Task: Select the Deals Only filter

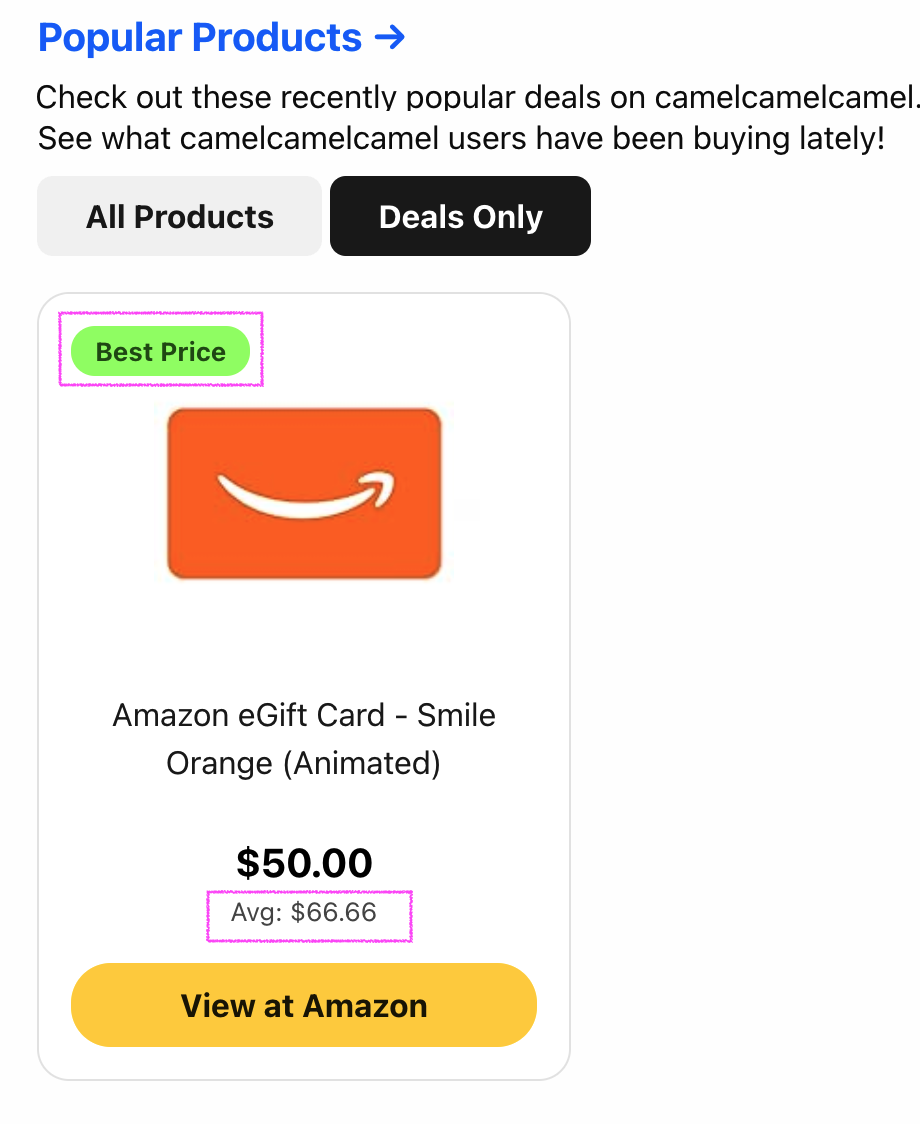Action: coord(460,217)
